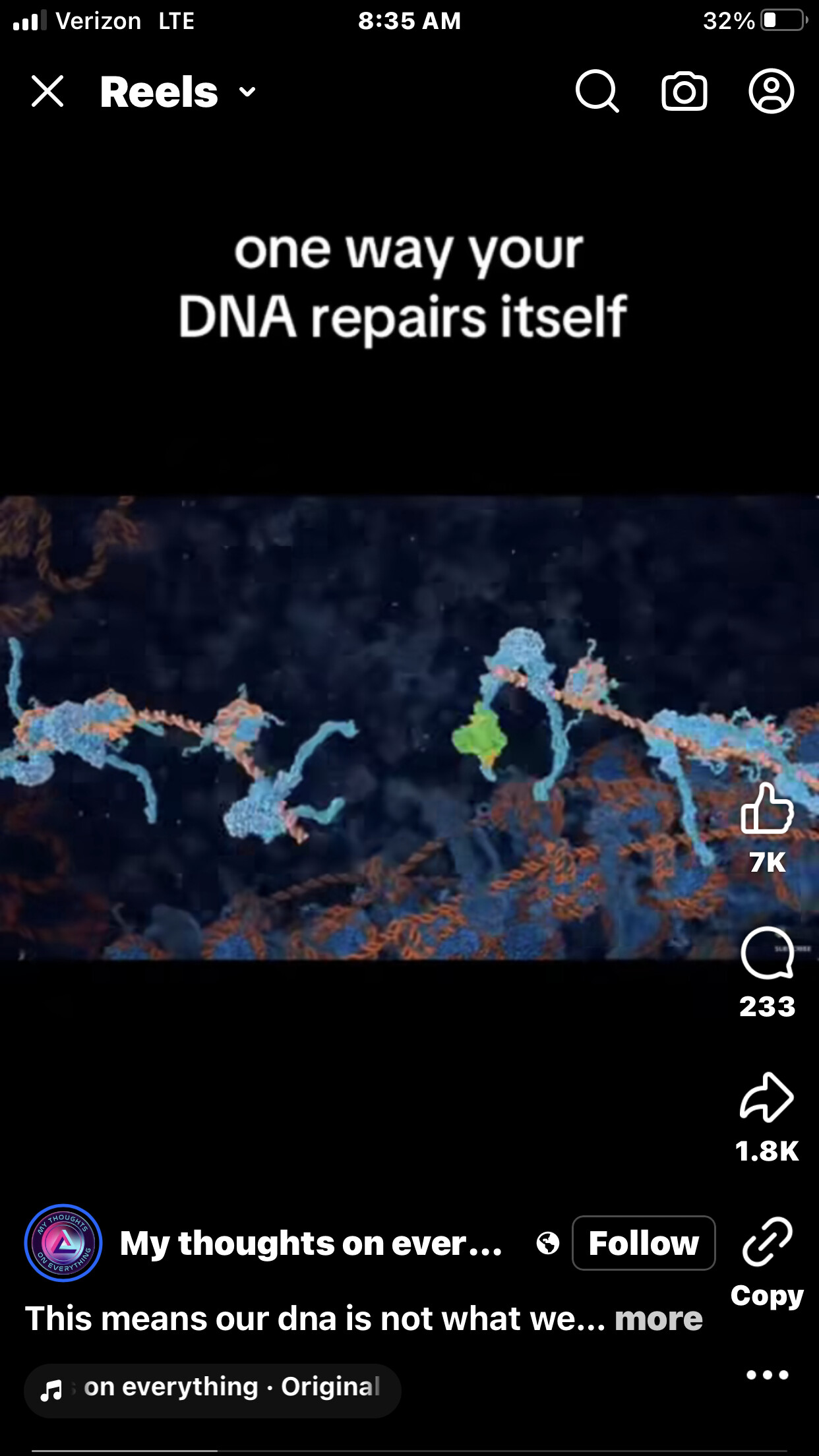
Task: Open the My thoughts on everything avatar
Action: tap(63, 1243)
